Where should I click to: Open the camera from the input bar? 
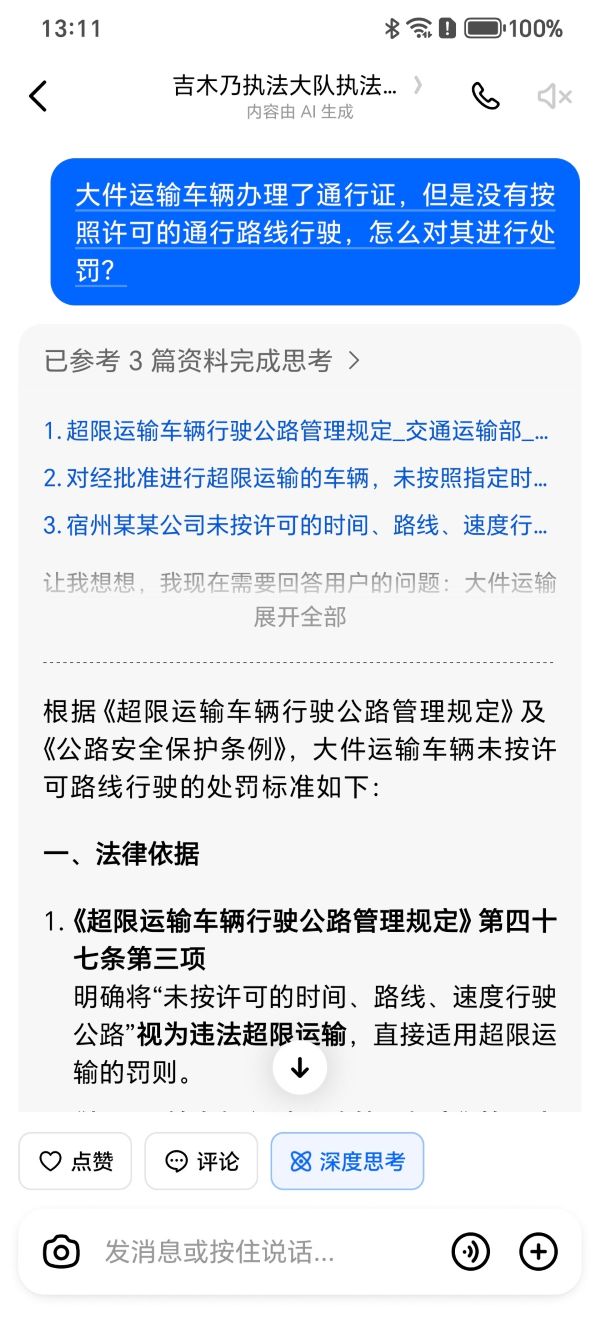pos(61,1251)
